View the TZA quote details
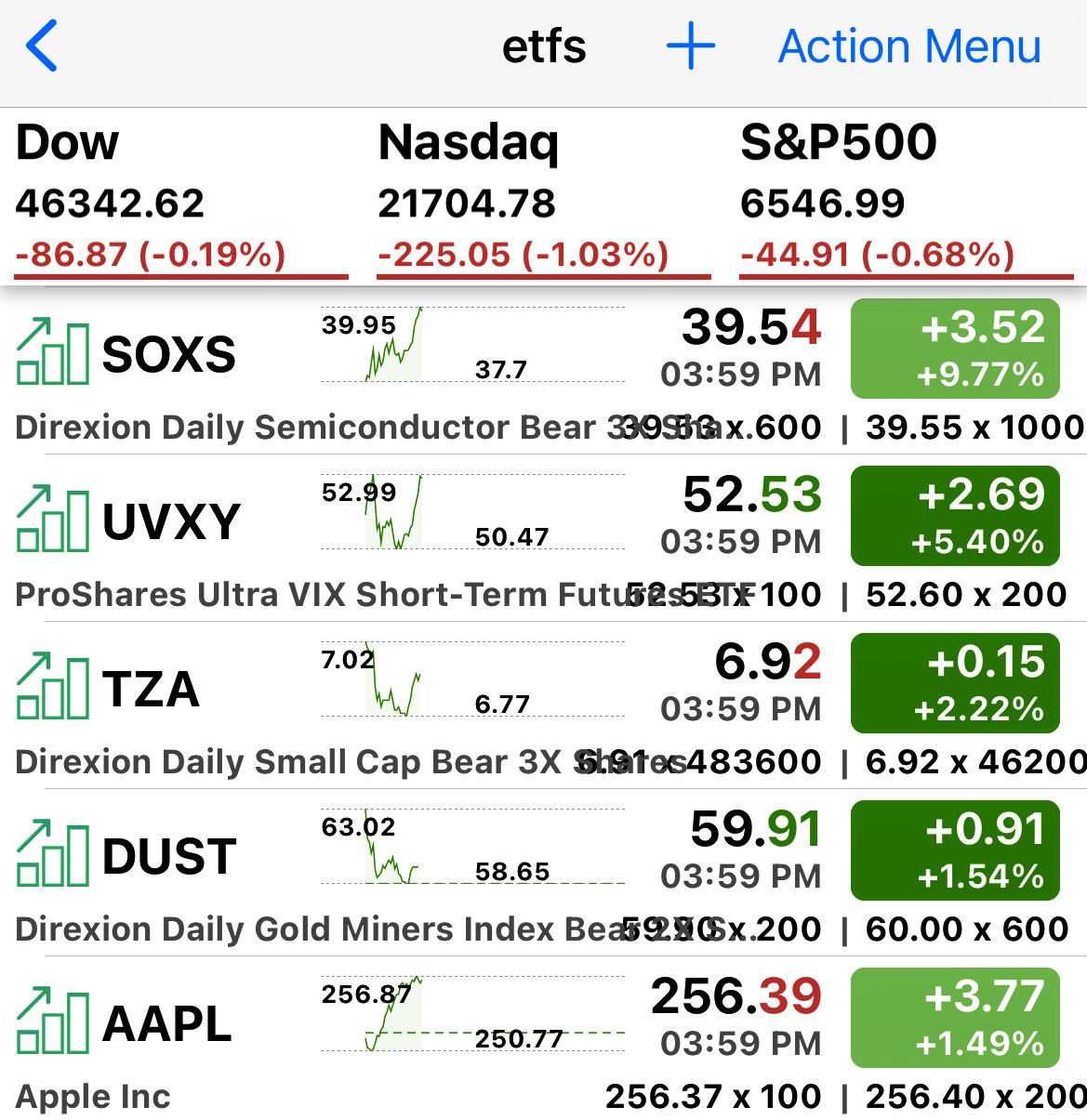The height and width of the screenshot is (1120, 1087). (x=151, y=690)
